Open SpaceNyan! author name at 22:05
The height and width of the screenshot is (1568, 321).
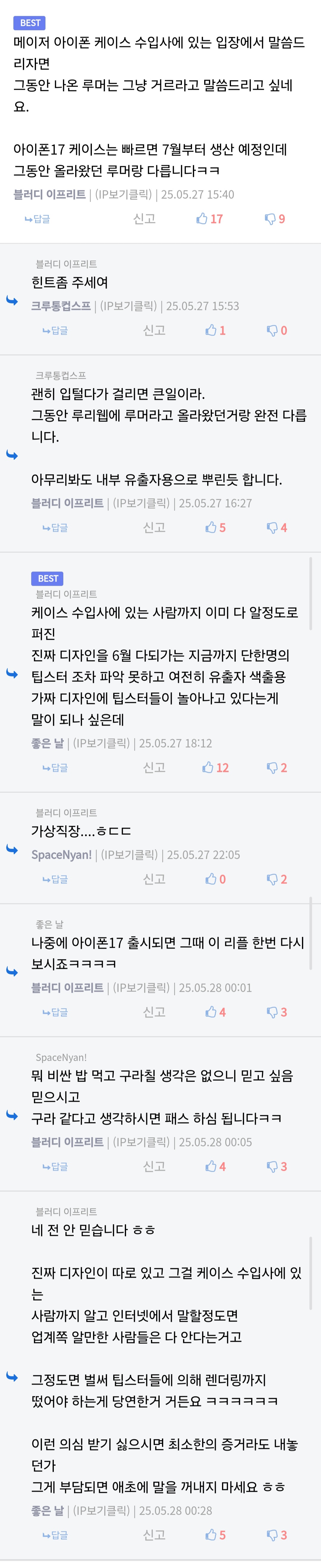[62, 855]
